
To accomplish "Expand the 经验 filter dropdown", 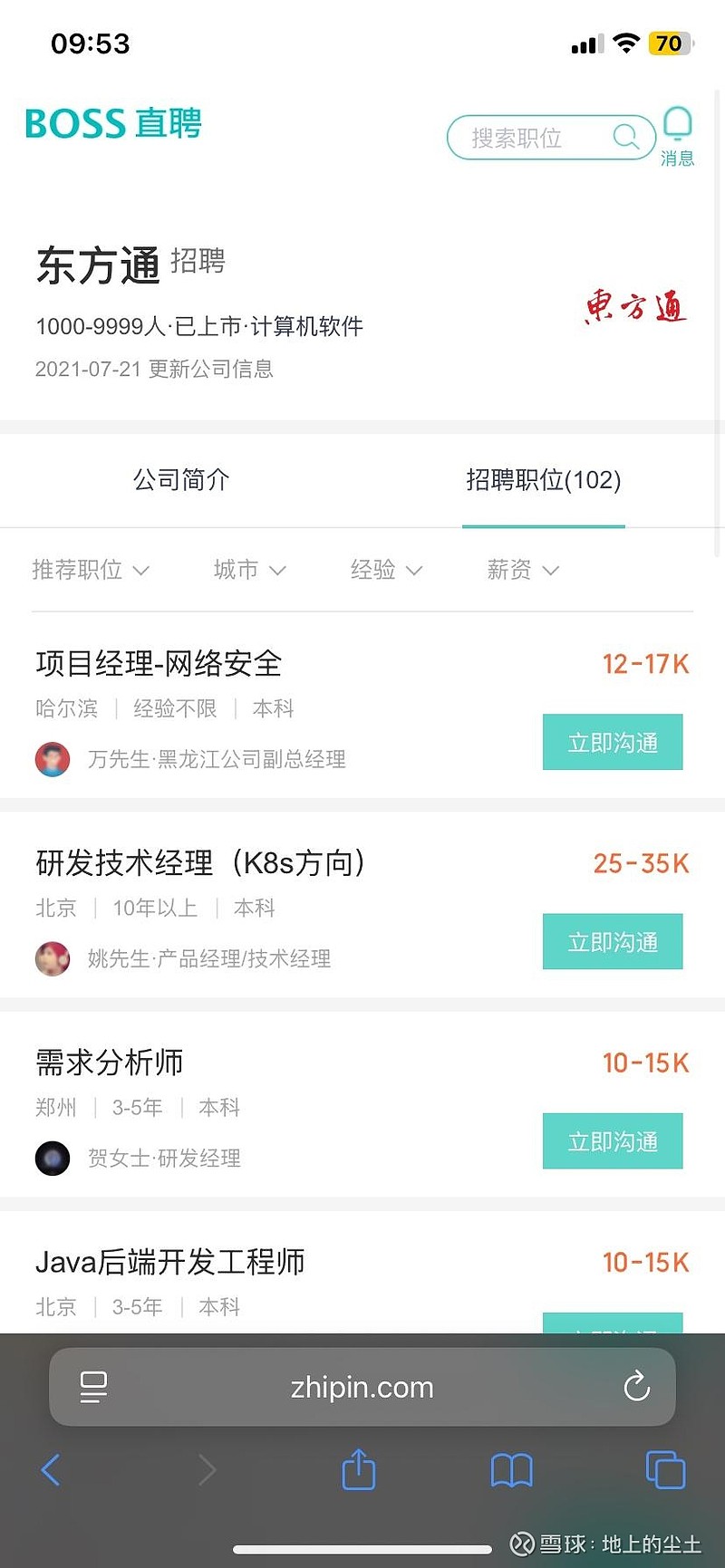I will tap(386, 570).
